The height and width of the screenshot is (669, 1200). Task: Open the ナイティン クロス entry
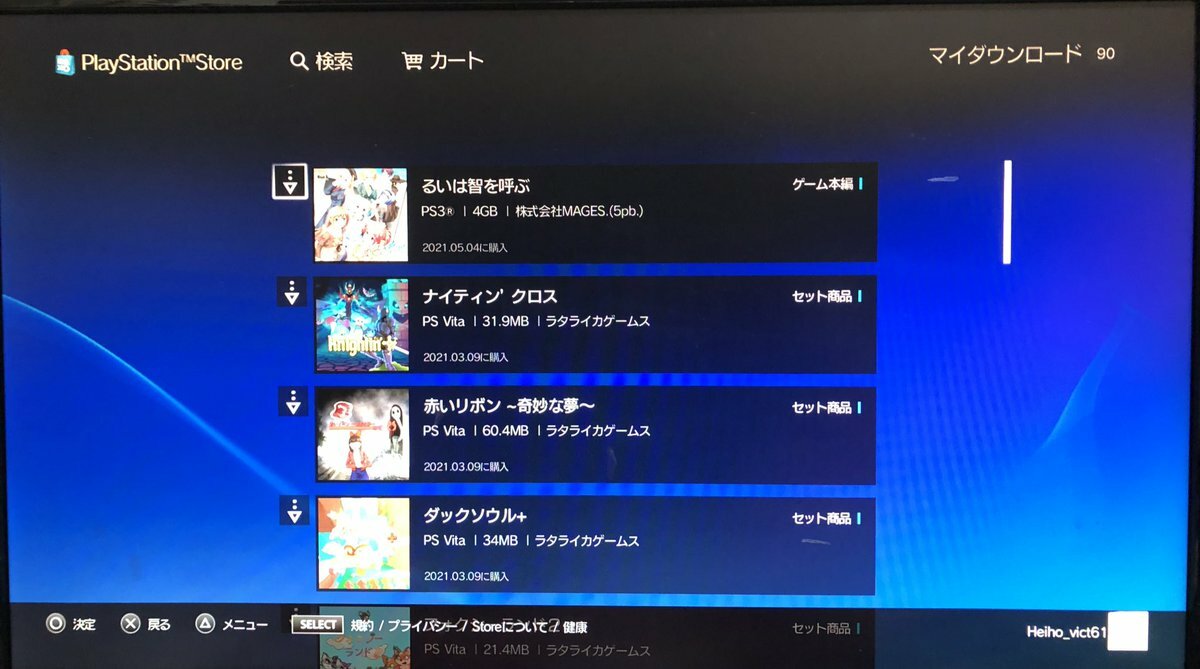pos(595,325)
